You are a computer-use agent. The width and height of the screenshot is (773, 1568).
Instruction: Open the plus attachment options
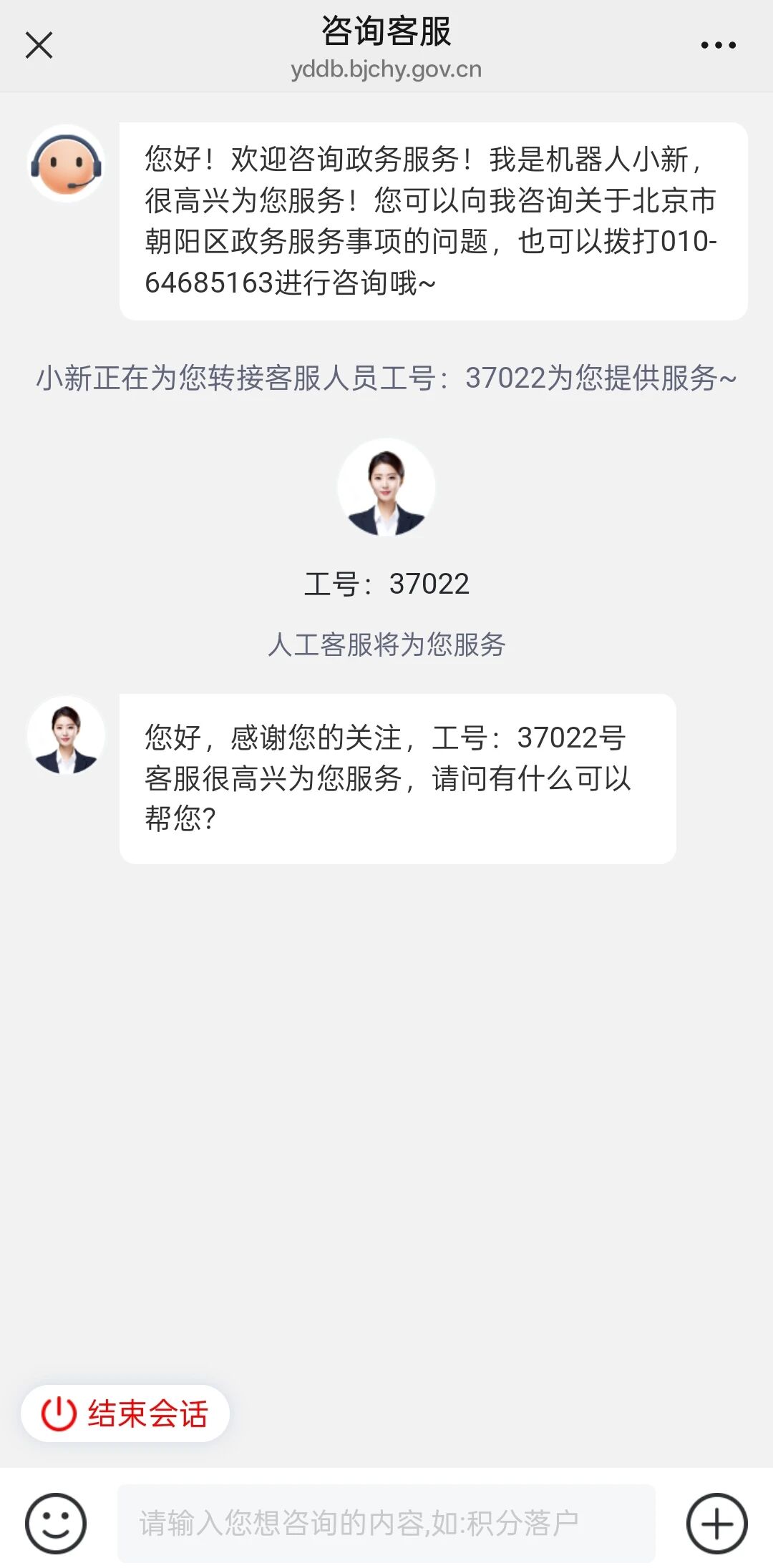pos(716,1523)
